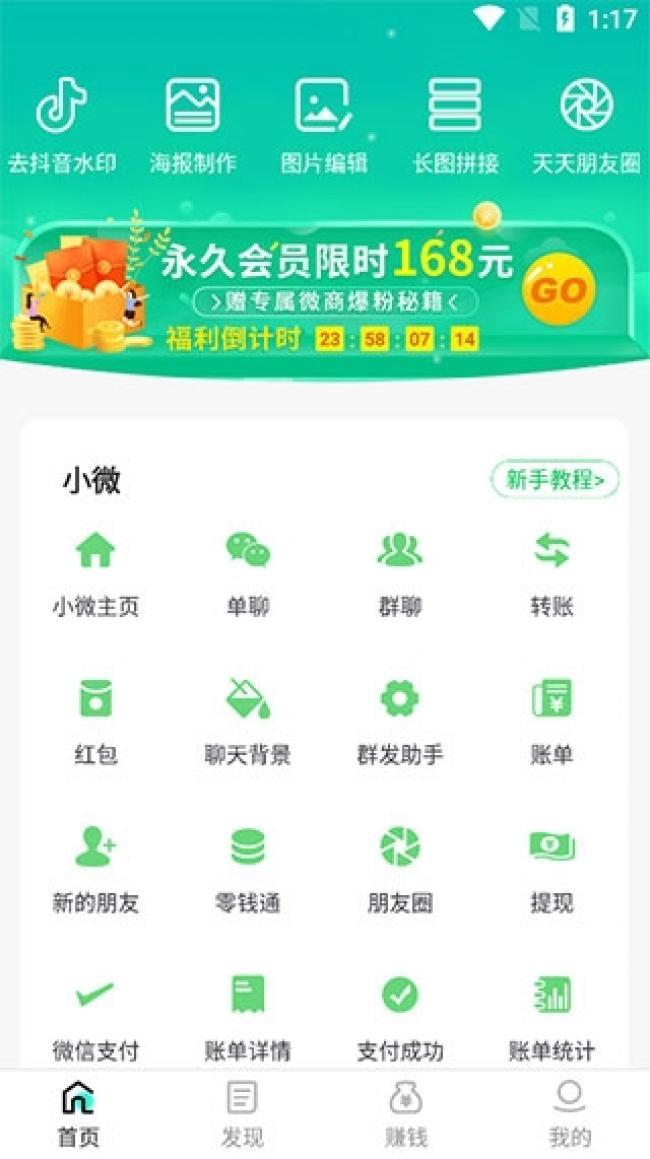
Task: Open 提现 withdrawal tool
Action: pos(551,870)
